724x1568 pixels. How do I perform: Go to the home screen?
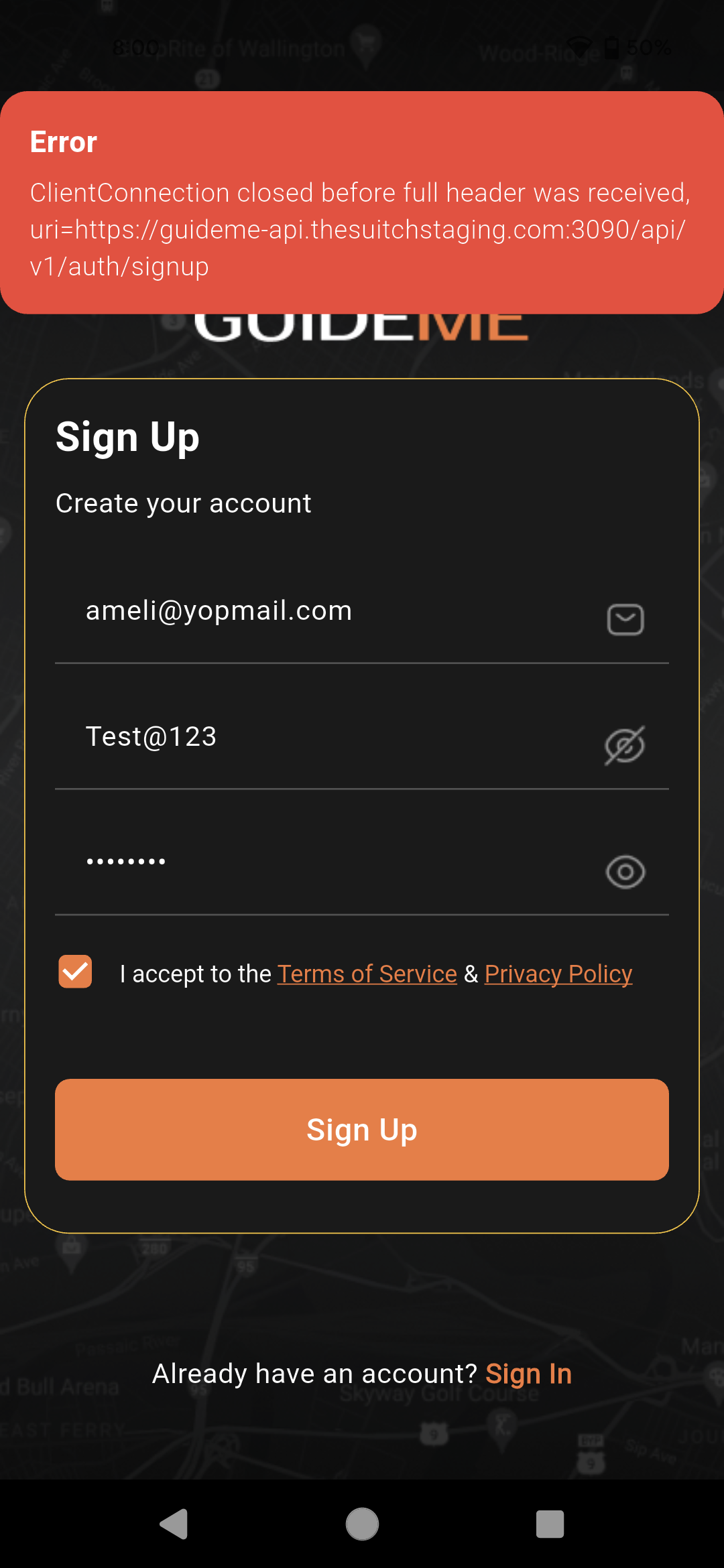tap(362, 1524)
